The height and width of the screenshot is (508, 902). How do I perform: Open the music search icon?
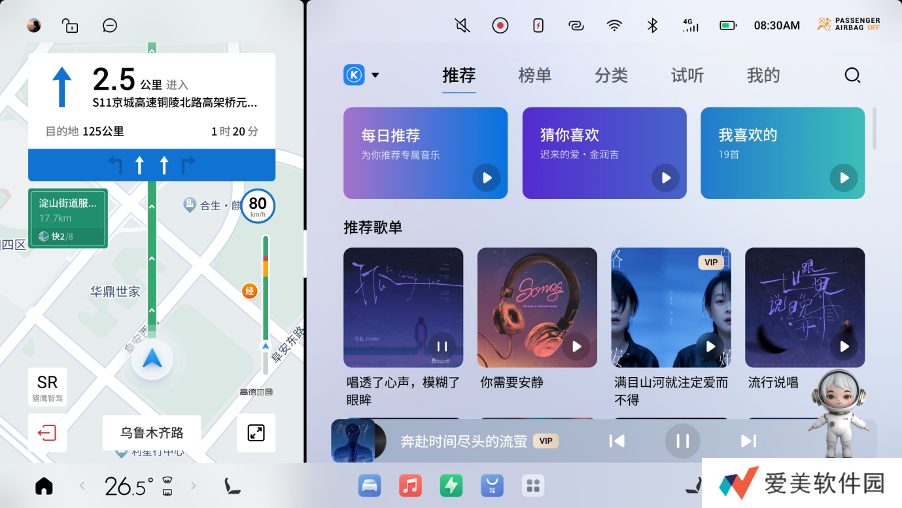coord(852,75)
